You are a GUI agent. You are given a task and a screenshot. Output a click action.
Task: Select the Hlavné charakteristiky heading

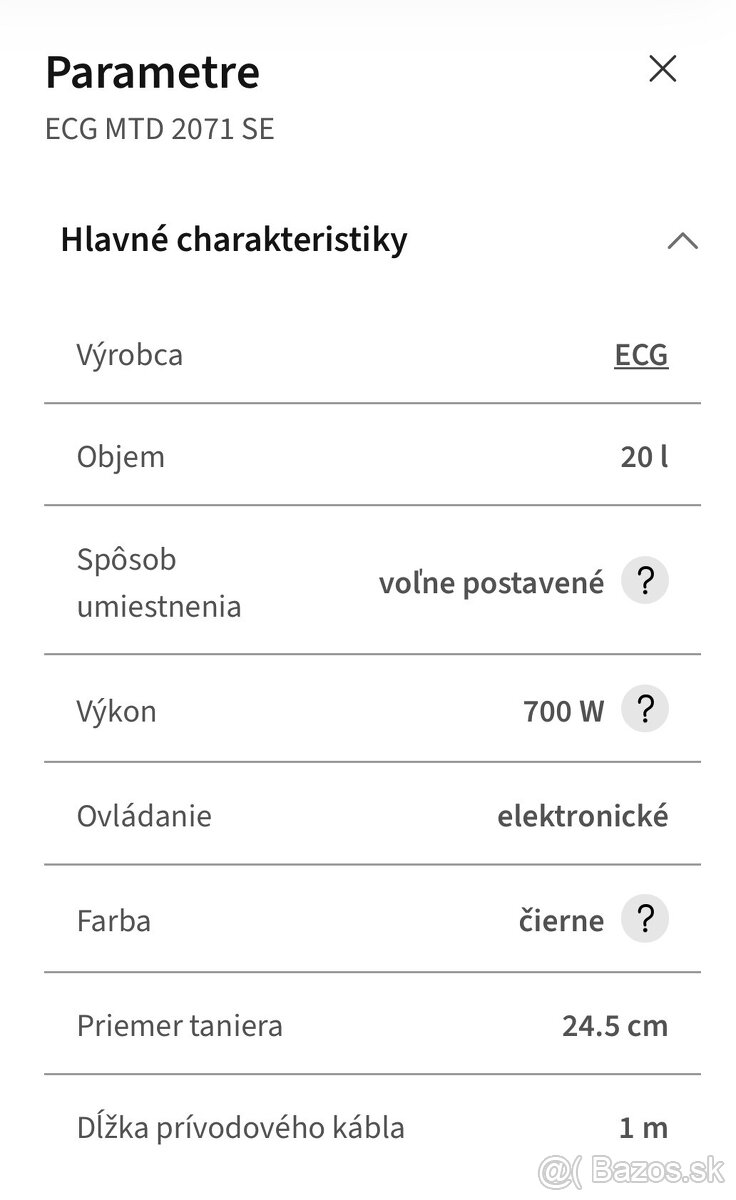pyautogui.click(x=233, y=239)
